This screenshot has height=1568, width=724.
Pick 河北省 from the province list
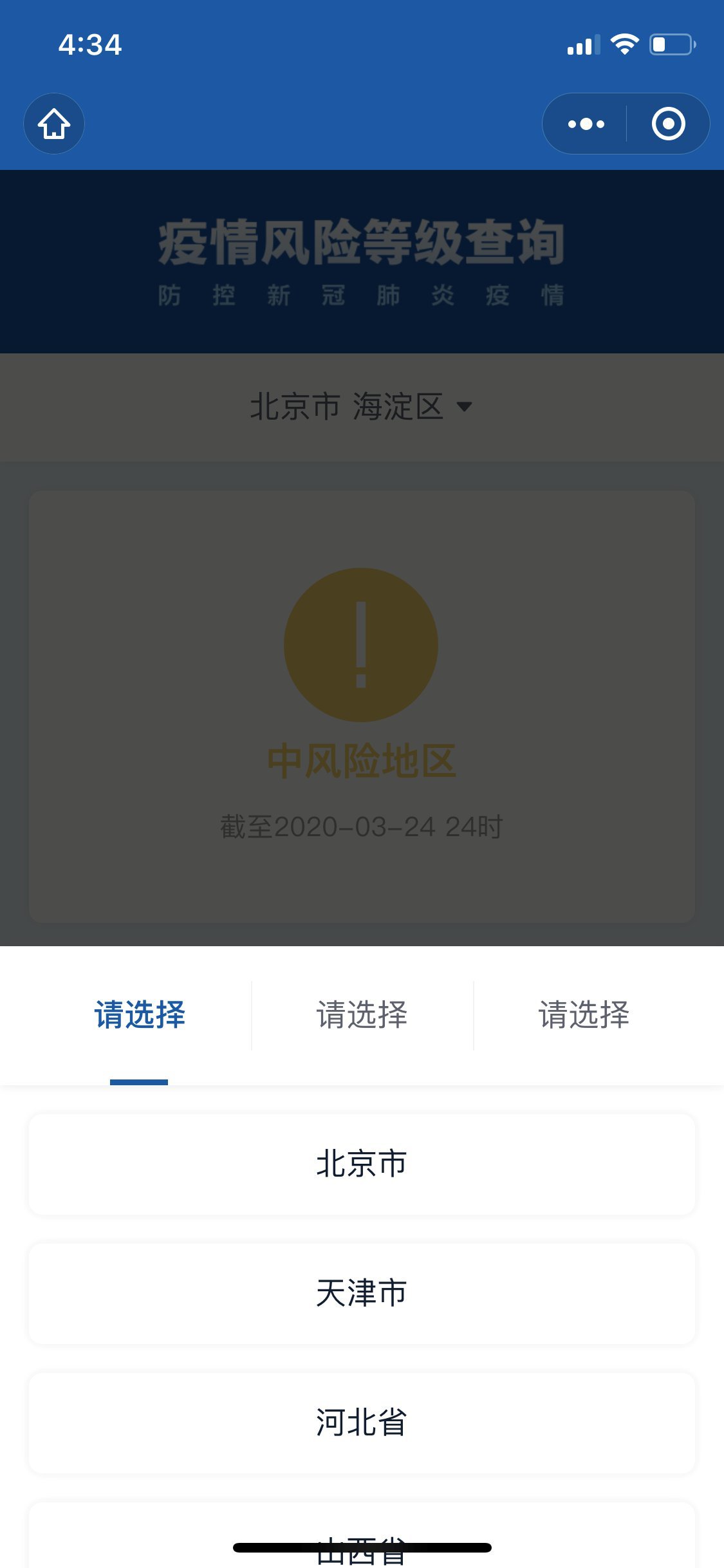[361, 1423]
